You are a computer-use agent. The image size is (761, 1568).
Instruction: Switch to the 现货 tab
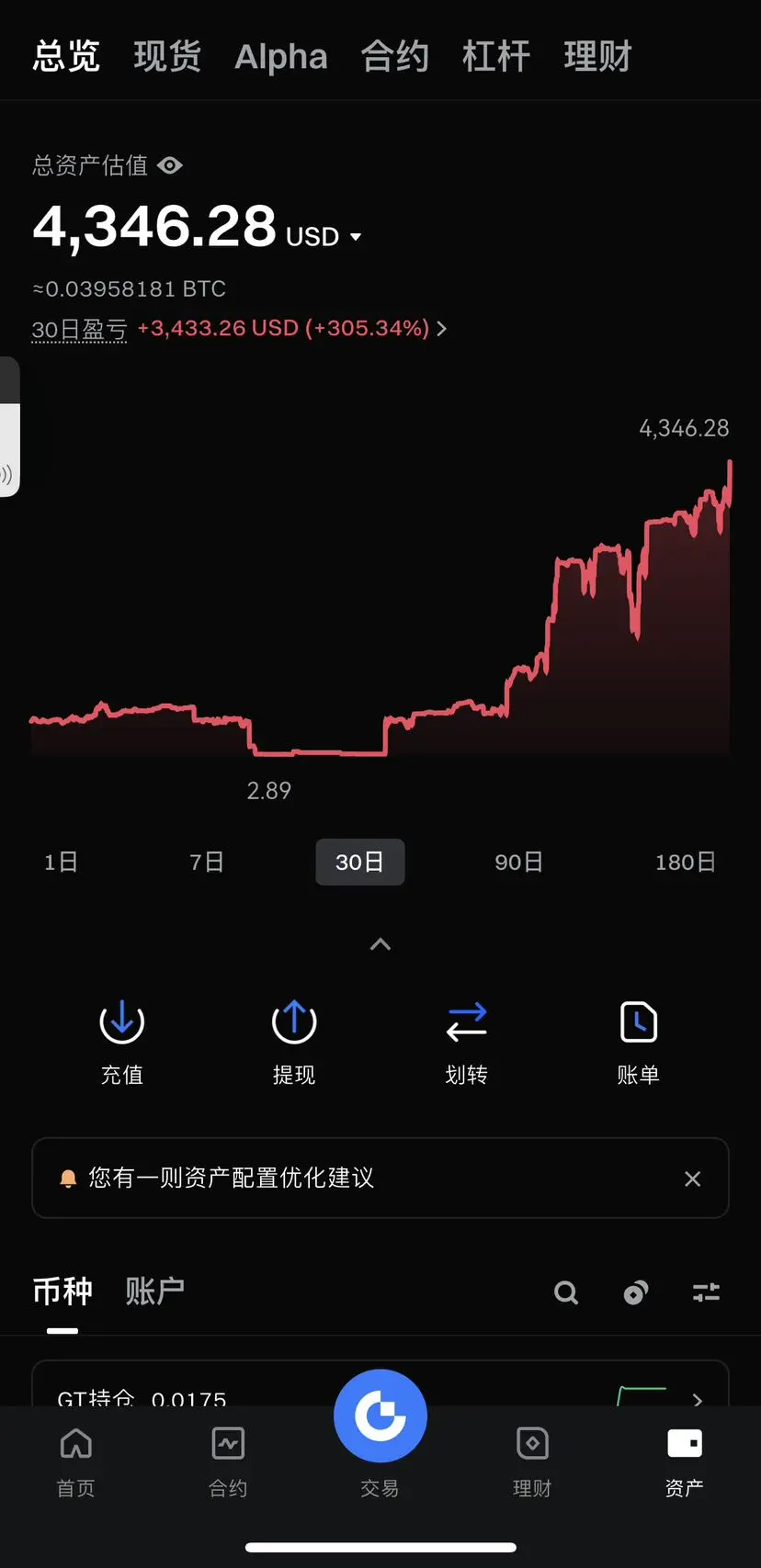click(167, 57)
